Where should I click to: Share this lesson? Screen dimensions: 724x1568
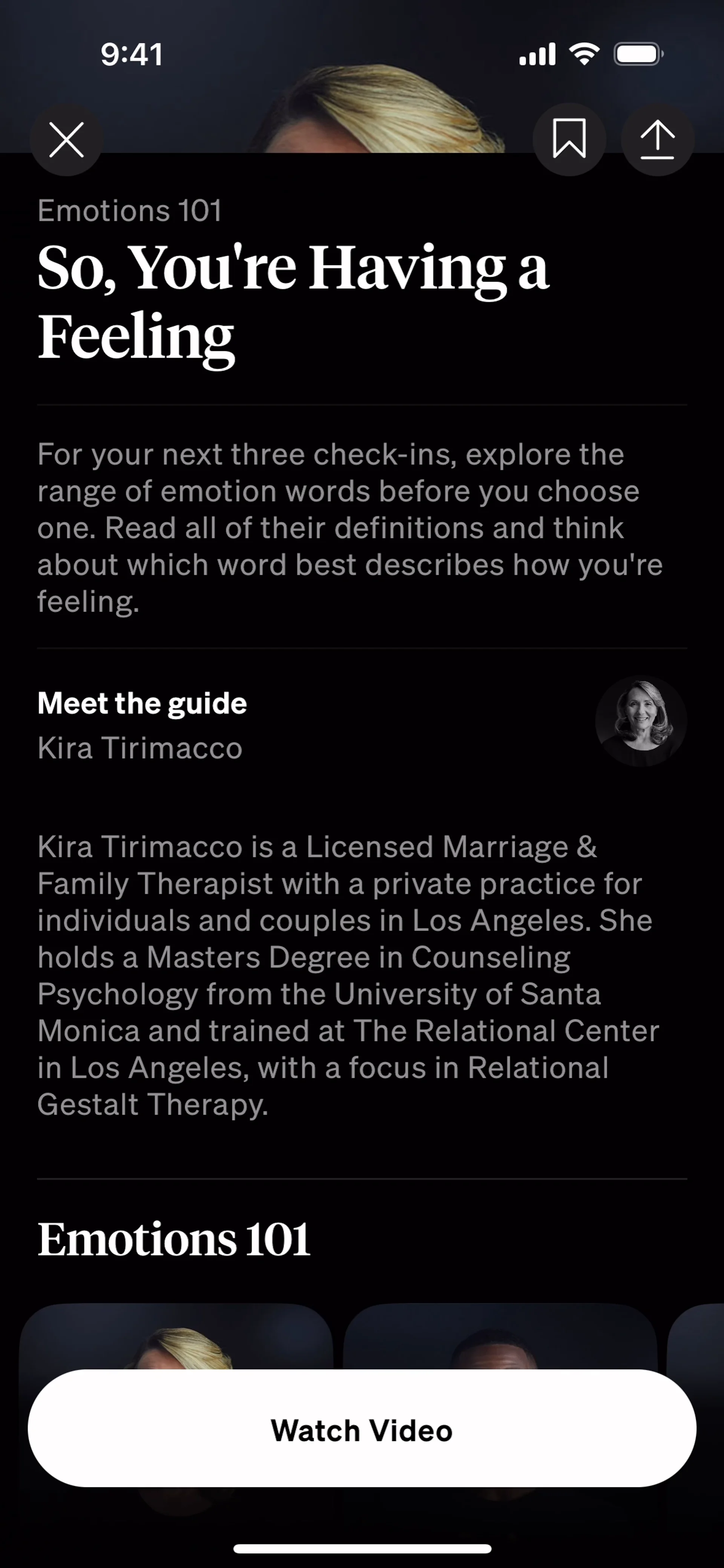pyautogui.click(x=657, y=140)
